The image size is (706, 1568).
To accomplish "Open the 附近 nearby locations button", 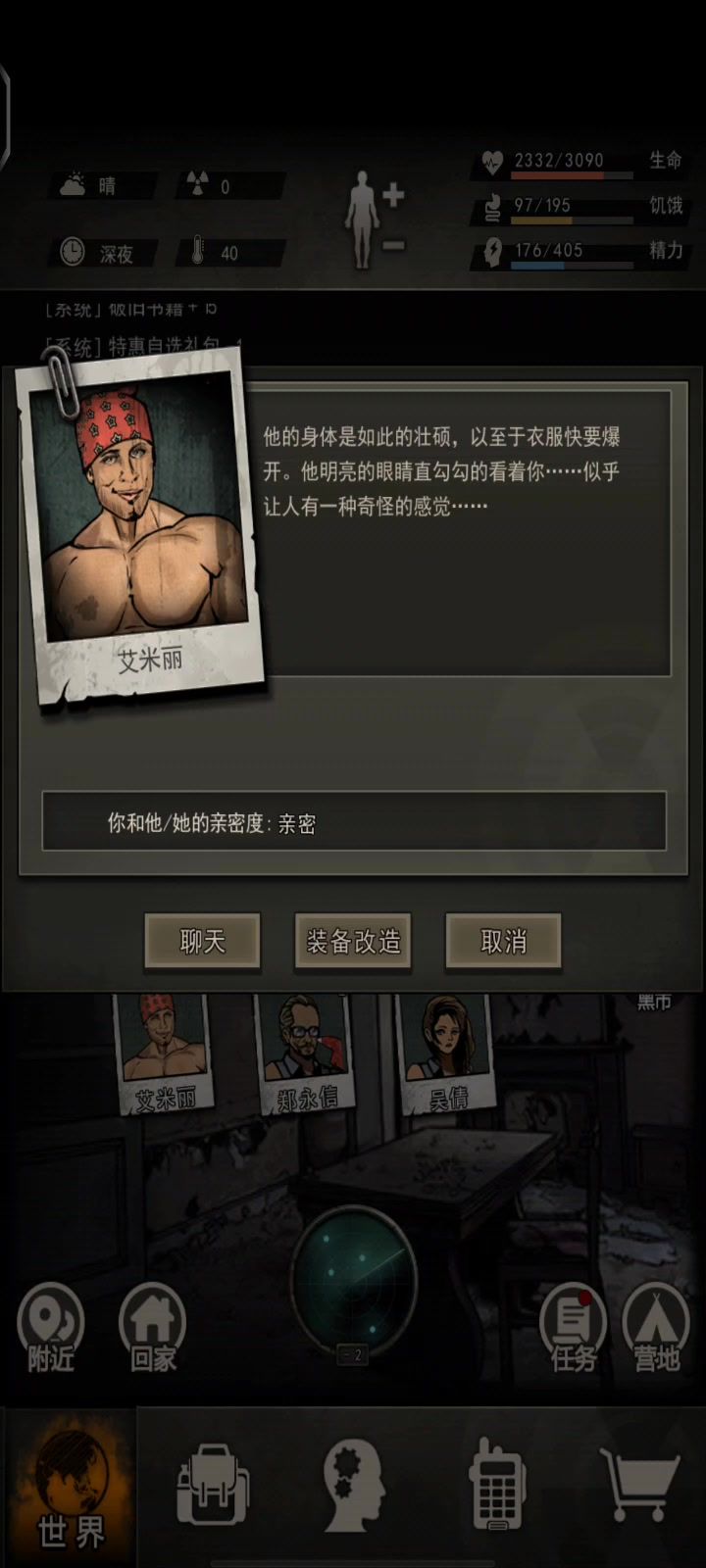I will click(x=50, y=1328).
